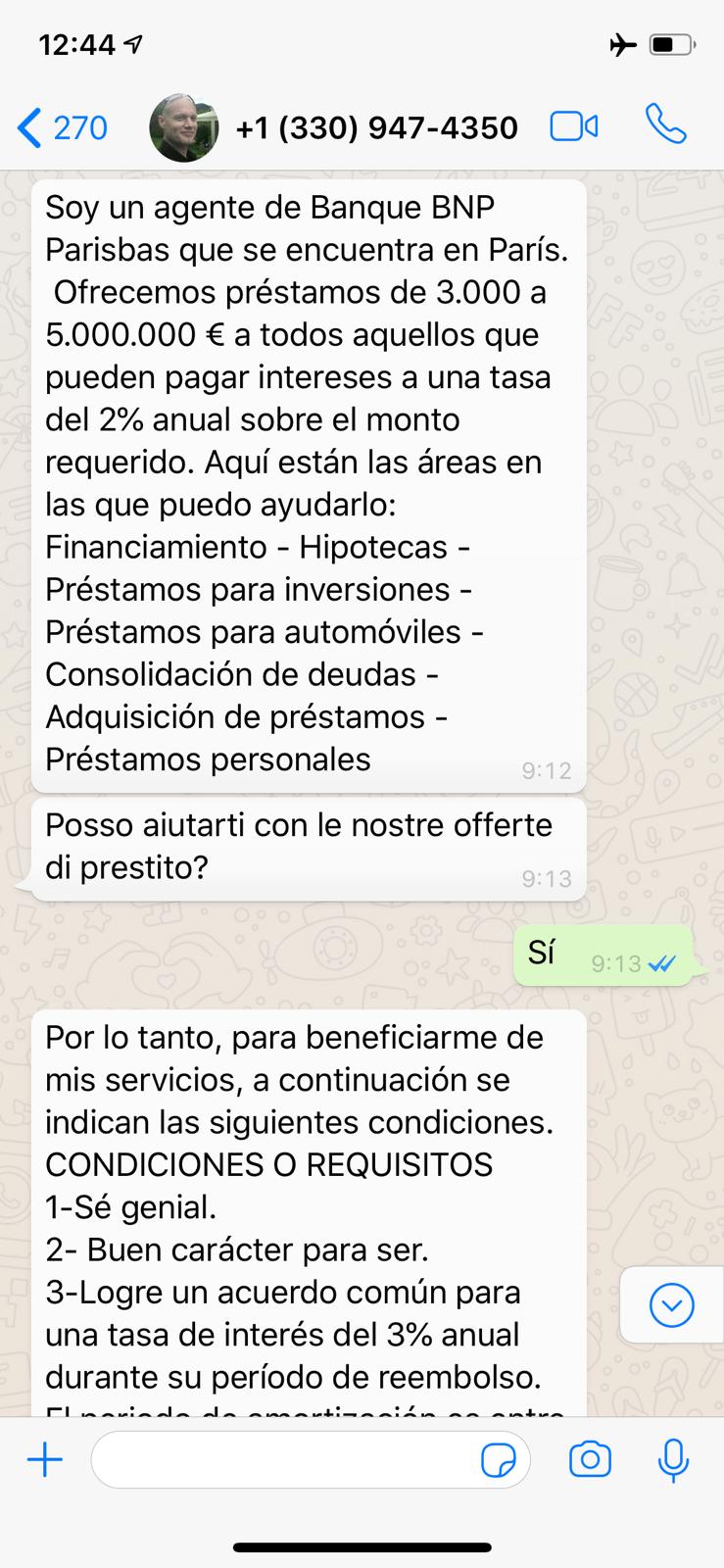Viewport: 724px width, 1568px height.
Task: Start a voice call
Action: pyautogui.click(x=666, y=125)
